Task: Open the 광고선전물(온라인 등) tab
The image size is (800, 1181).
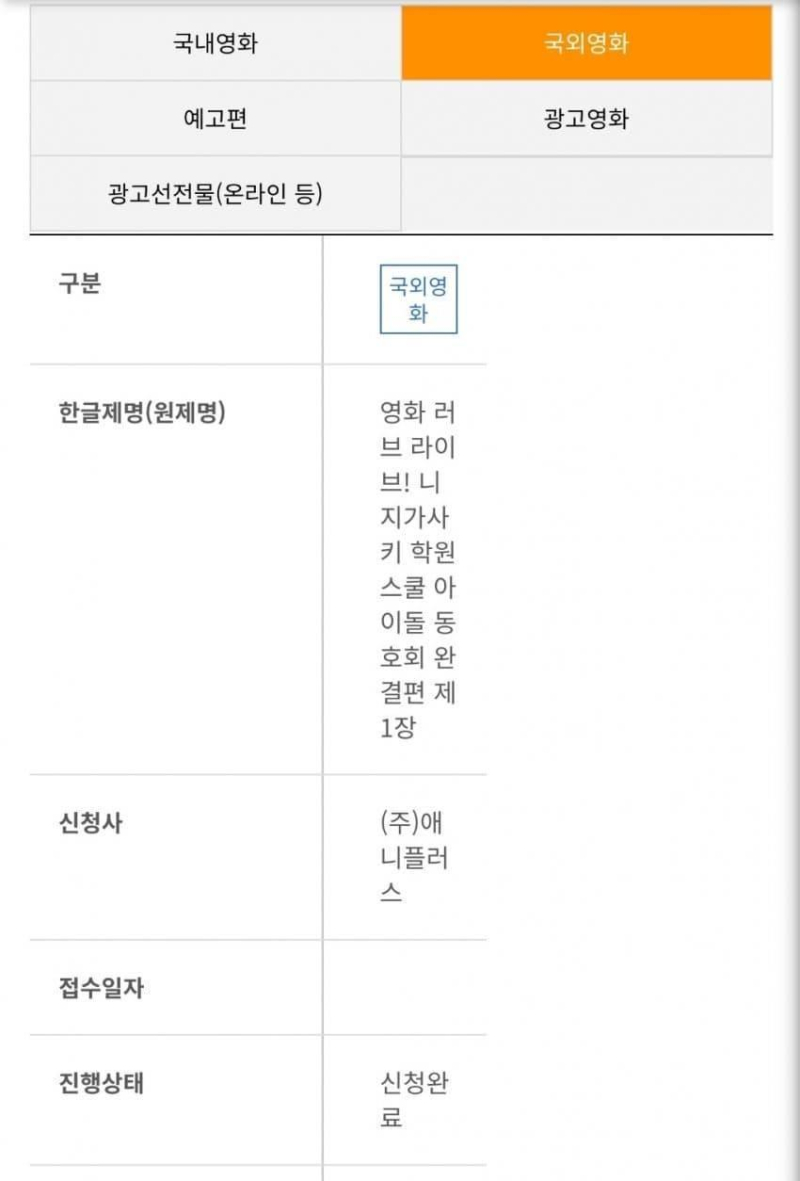Action: (215, 194)
